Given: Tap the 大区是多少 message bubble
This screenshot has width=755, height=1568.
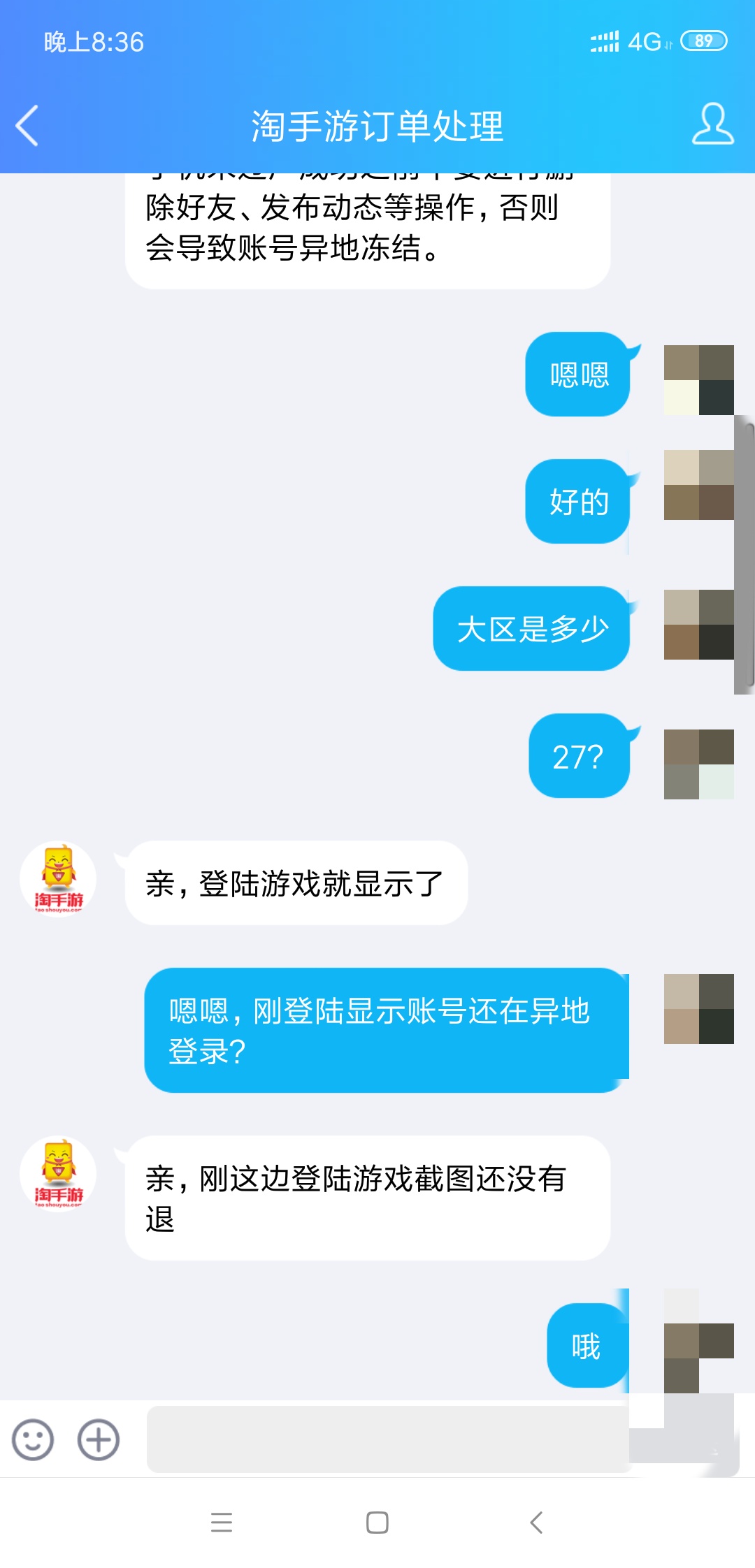Looking at the screenshot, I should pos(530,627).
